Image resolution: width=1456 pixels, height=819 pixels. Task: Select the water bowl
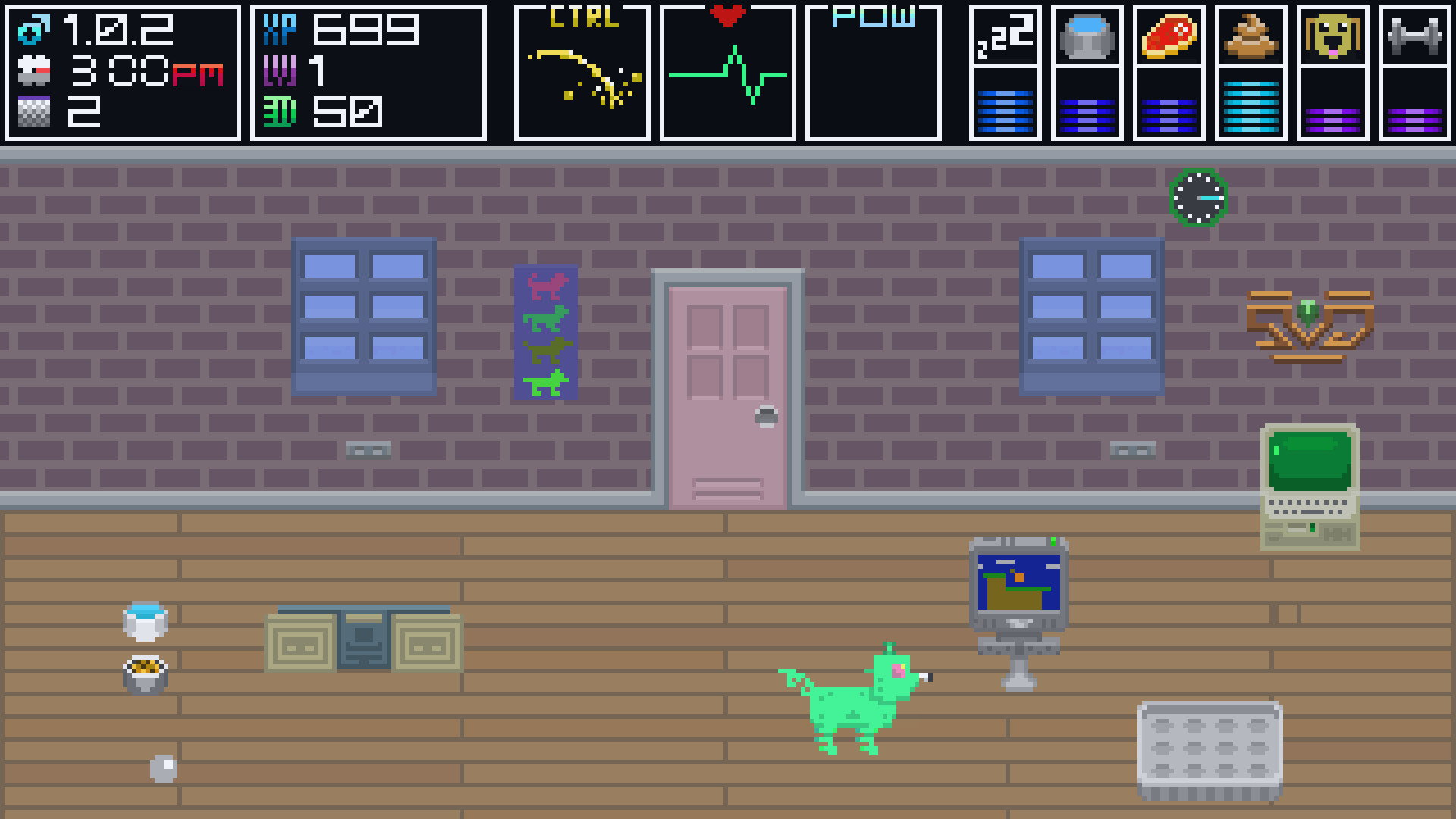pos(145,622)
